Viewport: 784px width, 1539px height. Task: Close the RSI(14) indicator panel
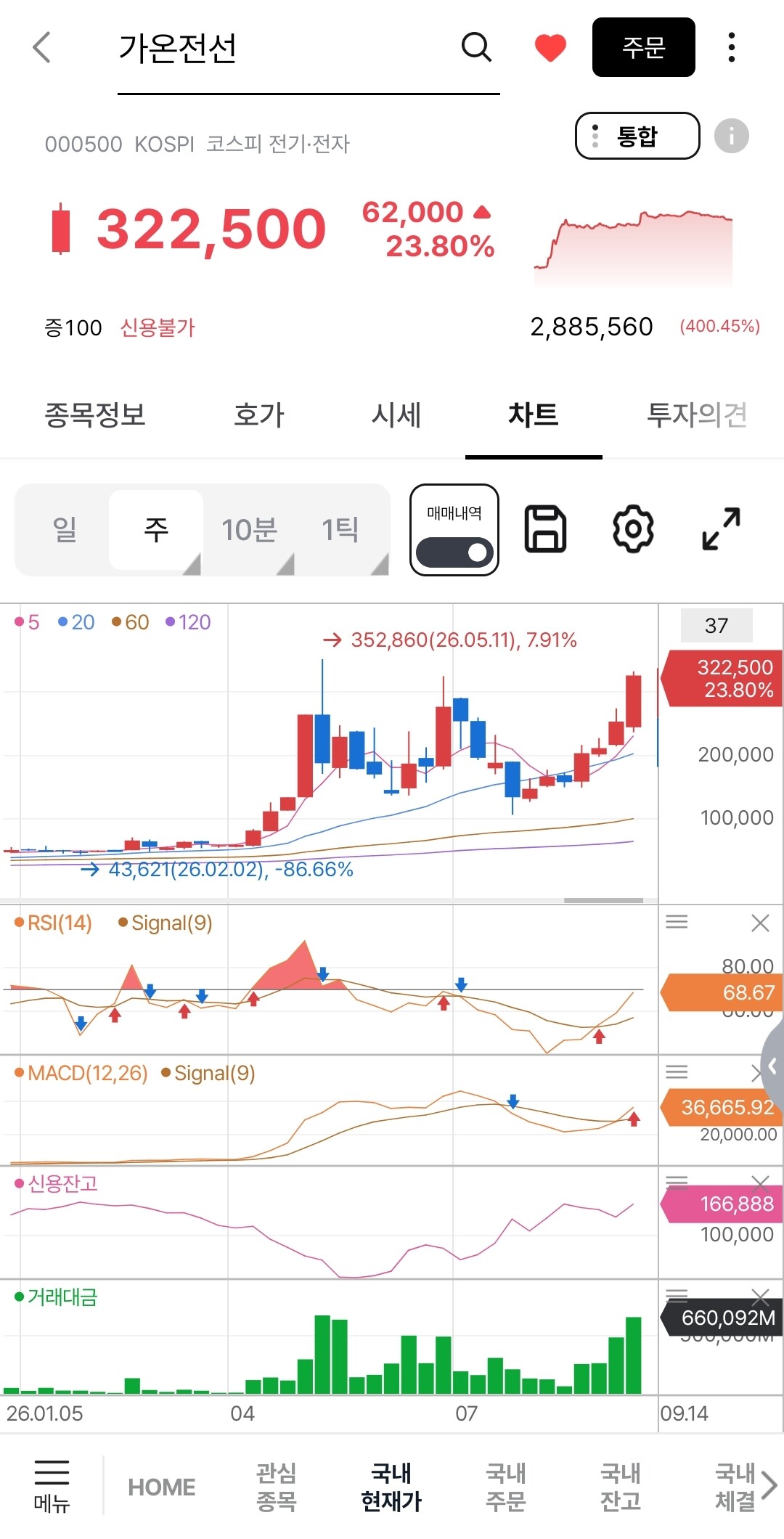(x=760, y=923)
